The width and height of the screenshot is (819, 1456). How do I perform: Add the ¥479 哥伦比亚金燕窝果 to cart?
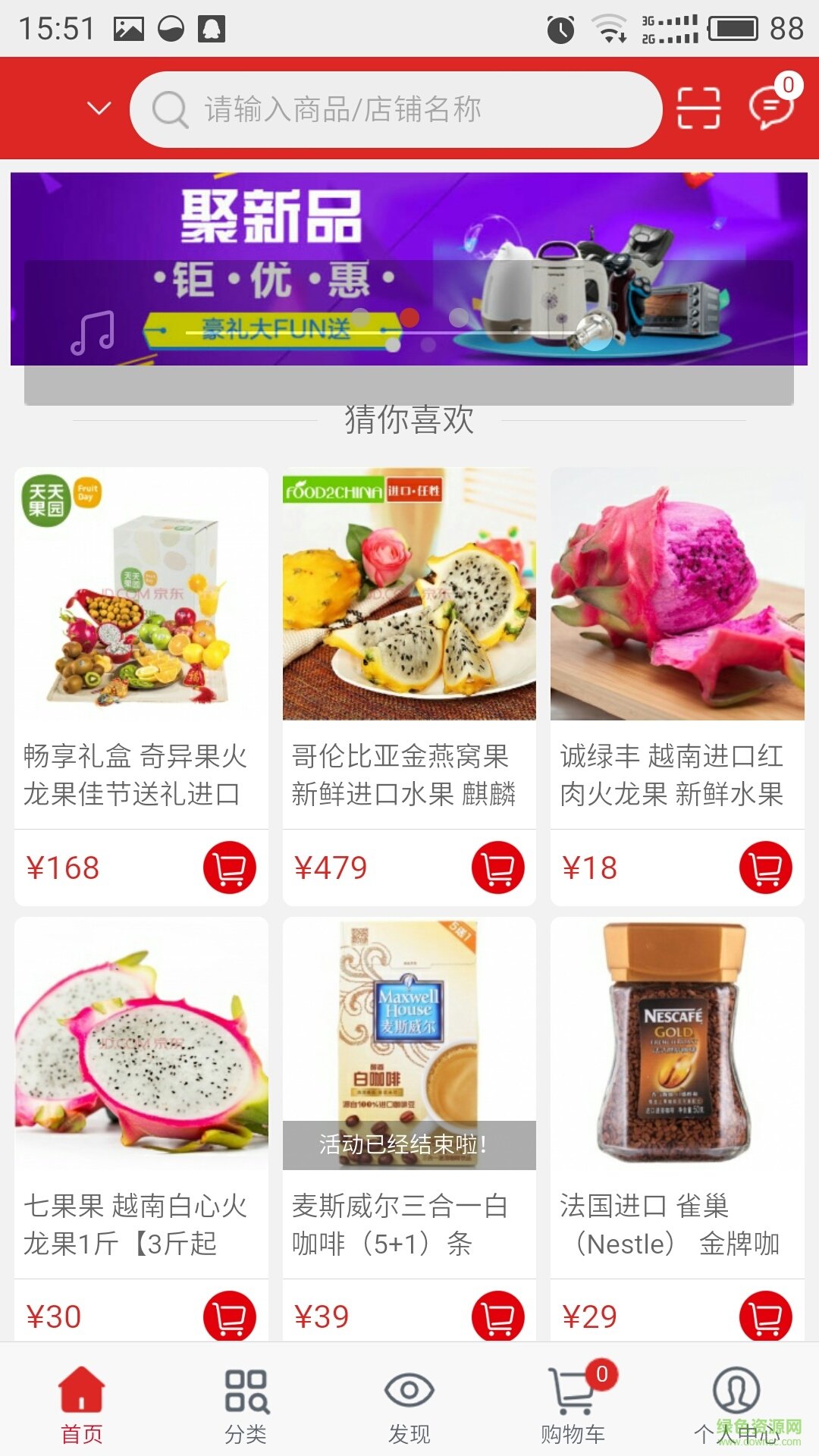point(497,868)
